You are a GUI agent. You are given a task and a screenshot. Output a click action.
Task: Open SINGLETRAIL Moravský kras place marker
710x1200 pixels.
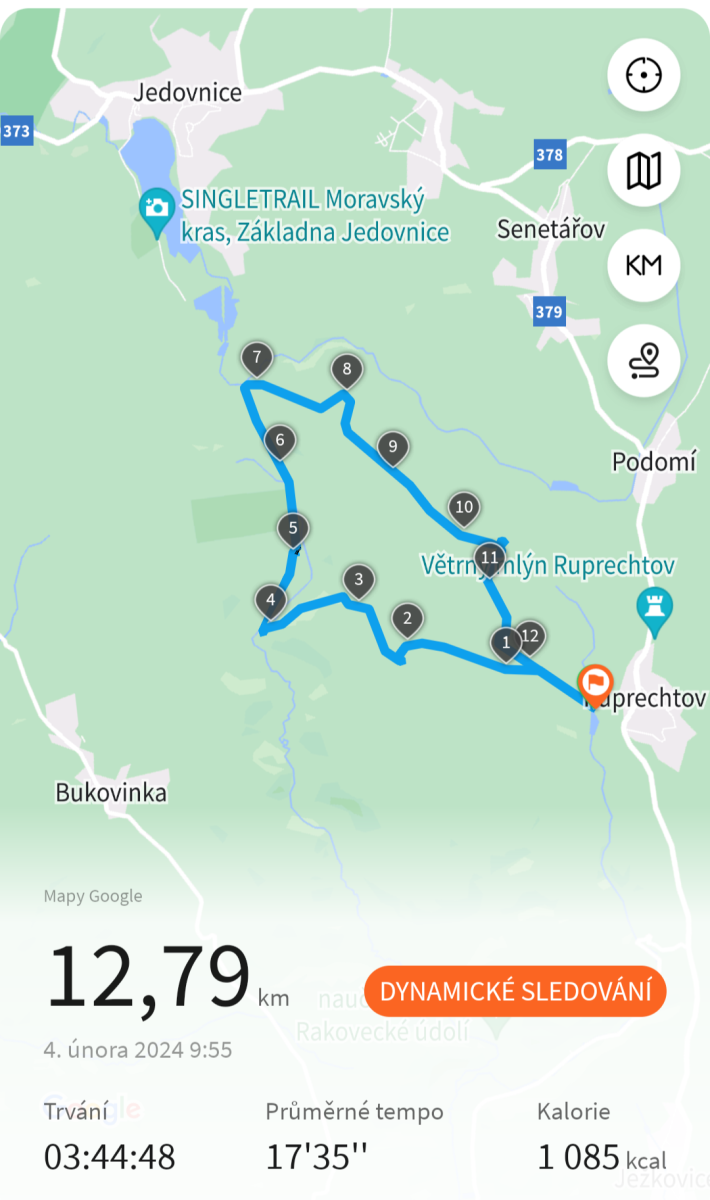[x=156, y=210]
